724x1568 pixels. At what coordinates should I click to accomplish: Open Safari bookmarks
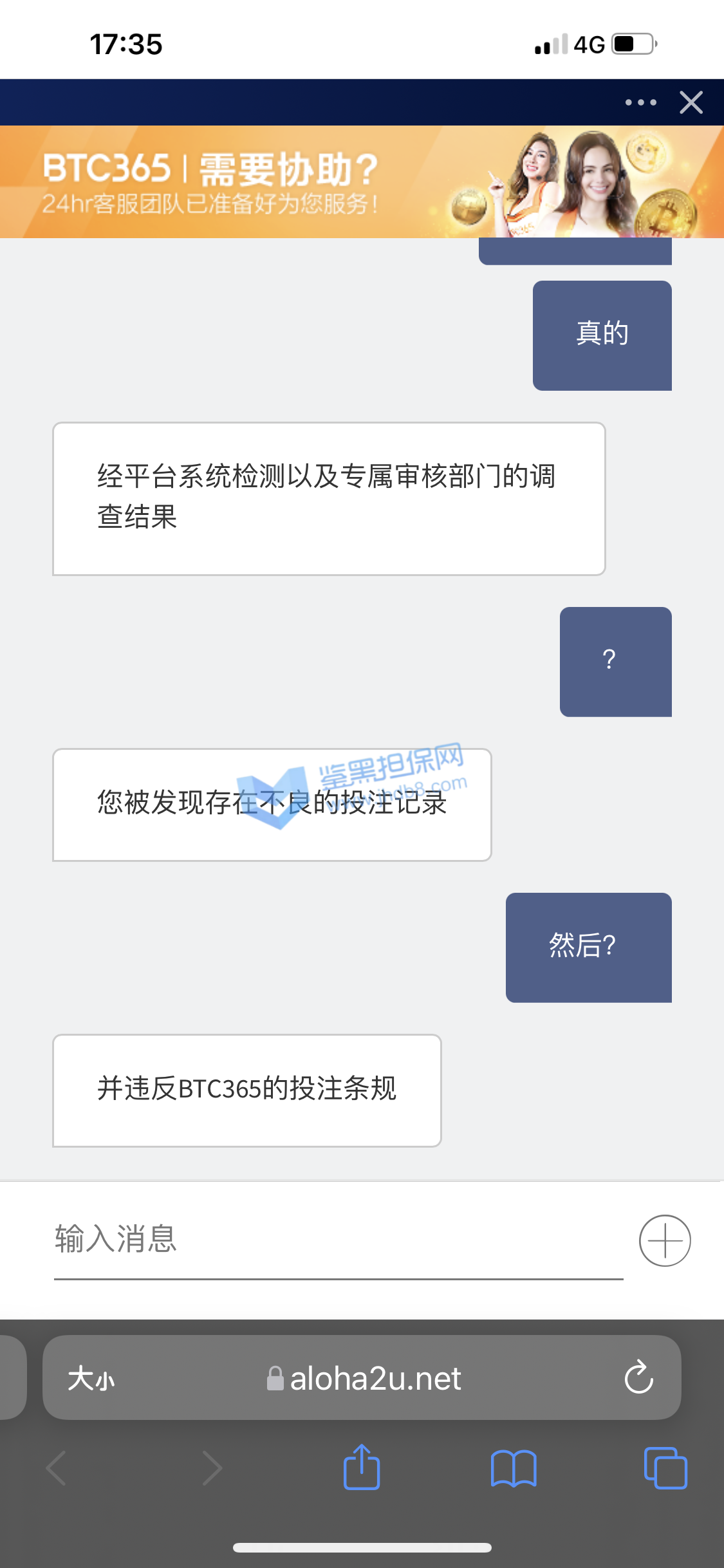513,1468
